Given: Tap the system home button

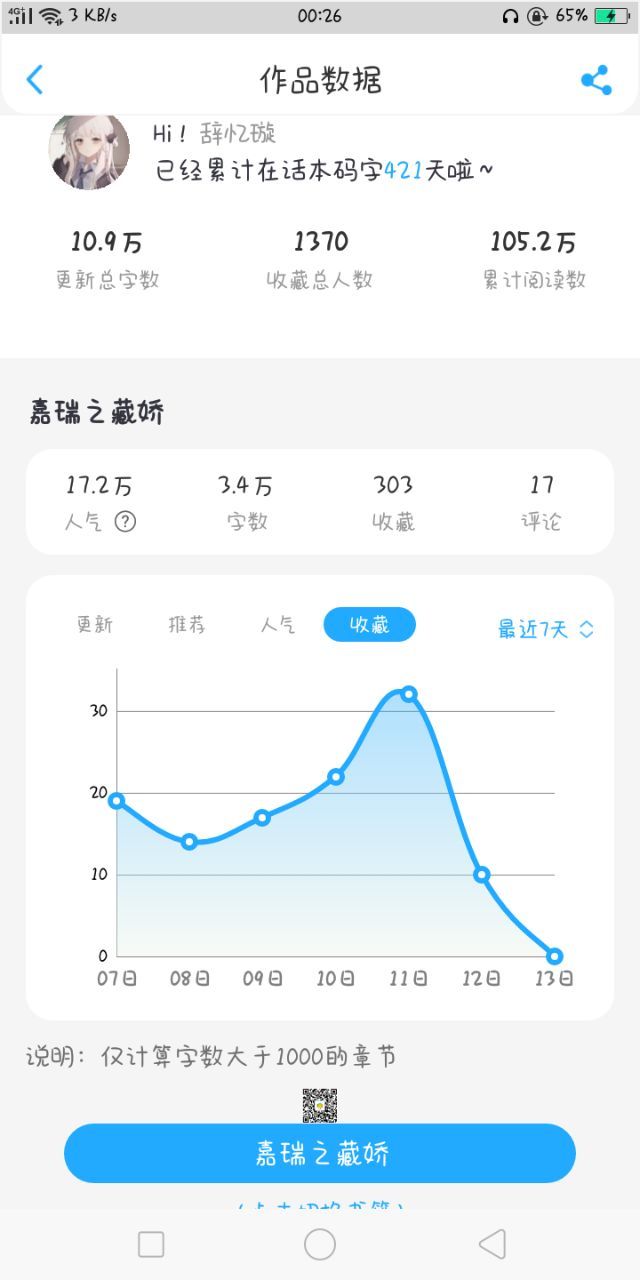Looking at the screenshot, I should 320,1244.
